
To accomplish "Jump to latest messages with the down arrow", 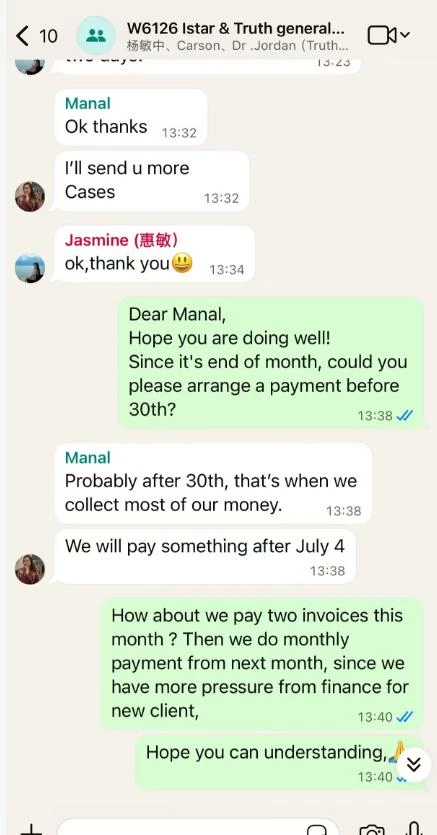I will click(413, 765).
